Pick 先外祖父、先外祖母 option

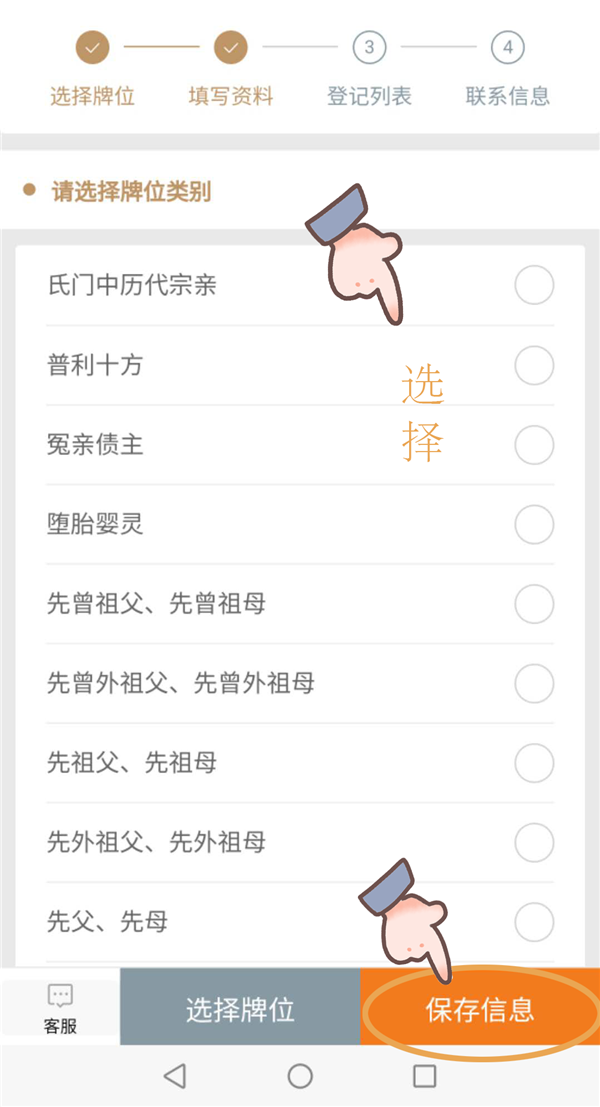click(x=534, y=842)
